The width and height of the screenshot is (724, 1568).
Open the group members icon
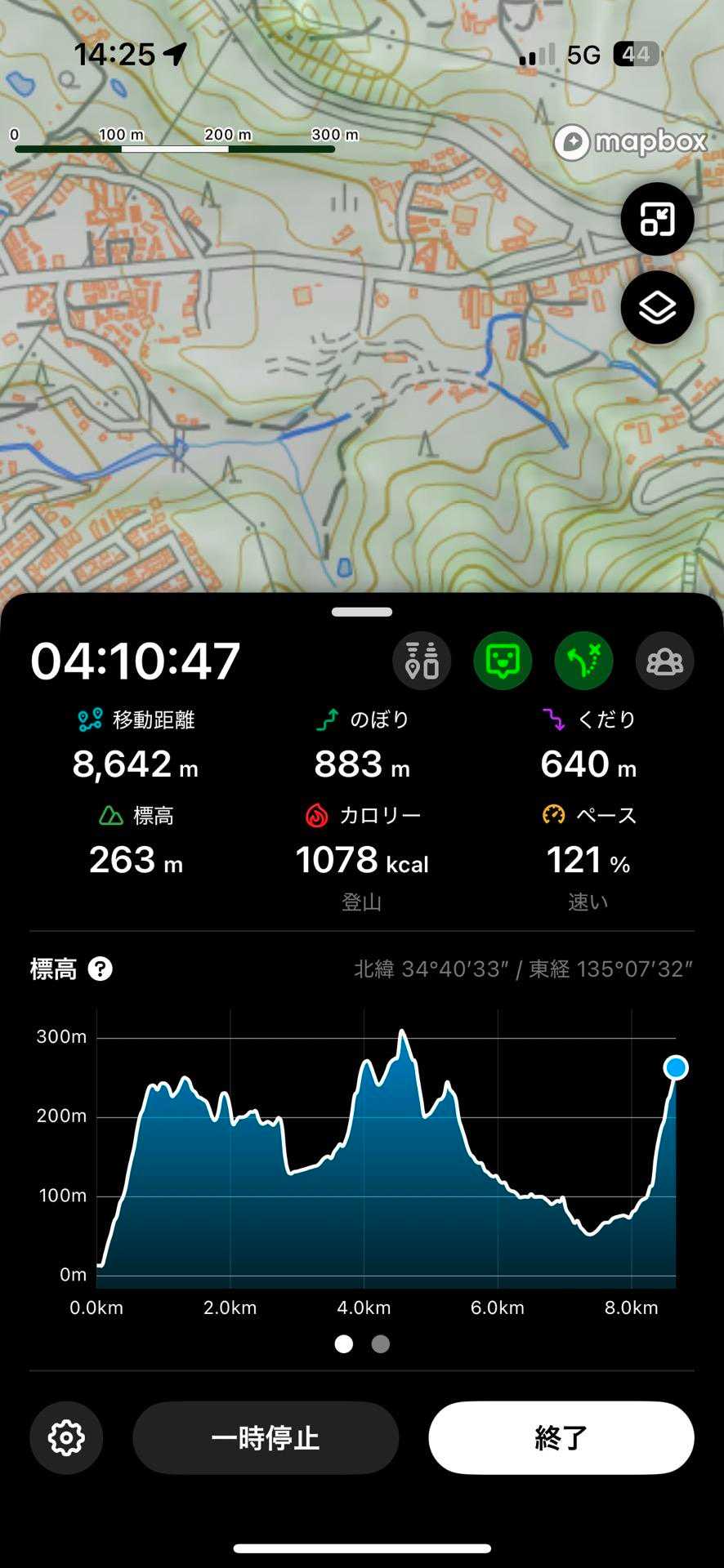[664, 661]
